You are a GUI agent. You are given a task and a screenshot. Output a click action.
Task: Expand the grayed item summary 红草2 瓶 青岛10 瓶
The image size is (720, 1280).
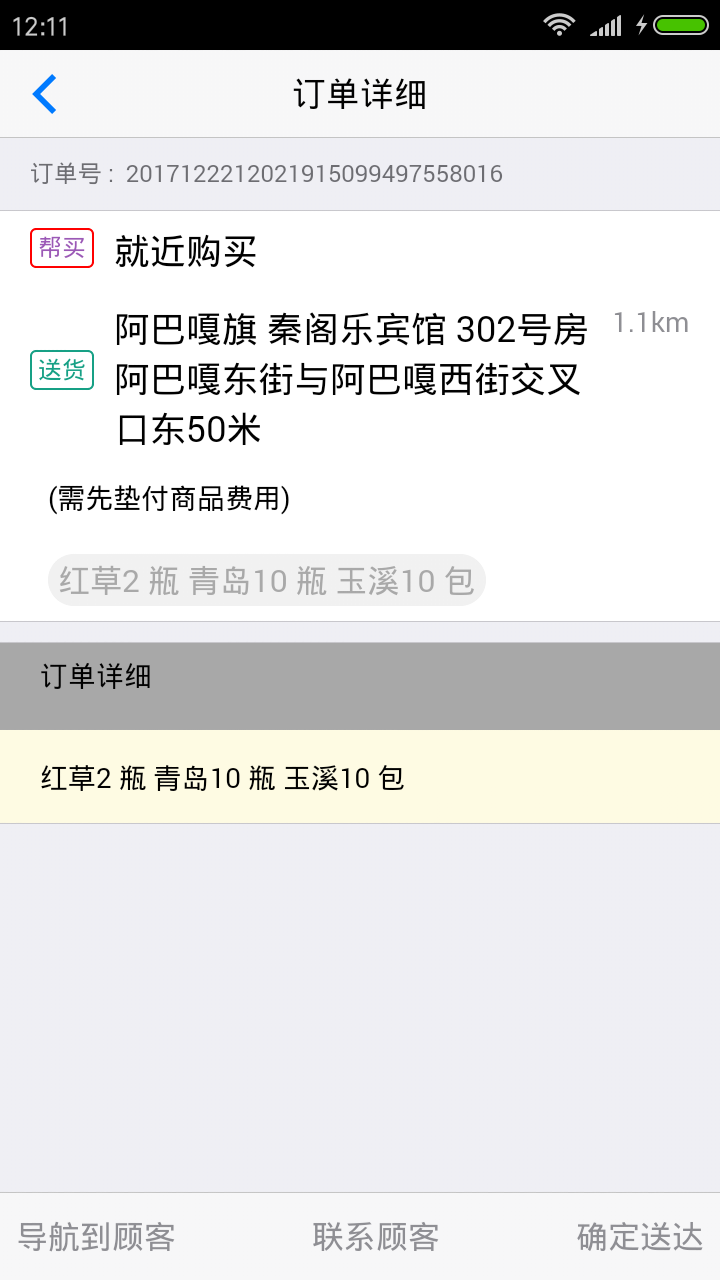click(x=265, y=580)
